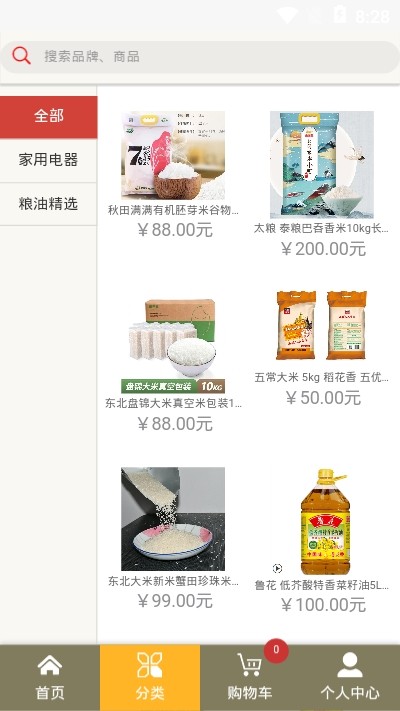
Task: Go to the 首页 home tab
Action: coord(50,677)
